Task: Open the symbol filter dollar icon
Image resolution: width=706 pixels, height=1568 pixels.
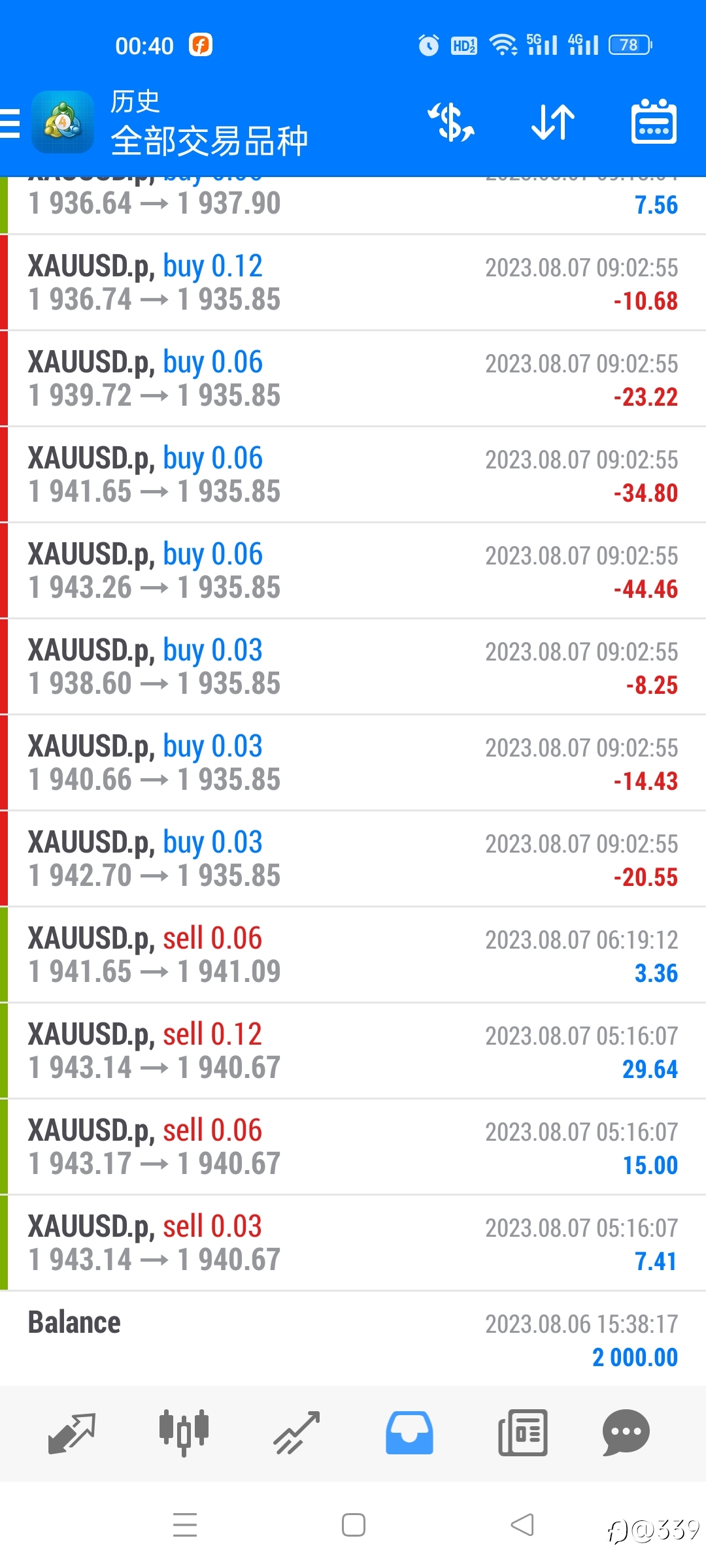Action: [451, 122]
